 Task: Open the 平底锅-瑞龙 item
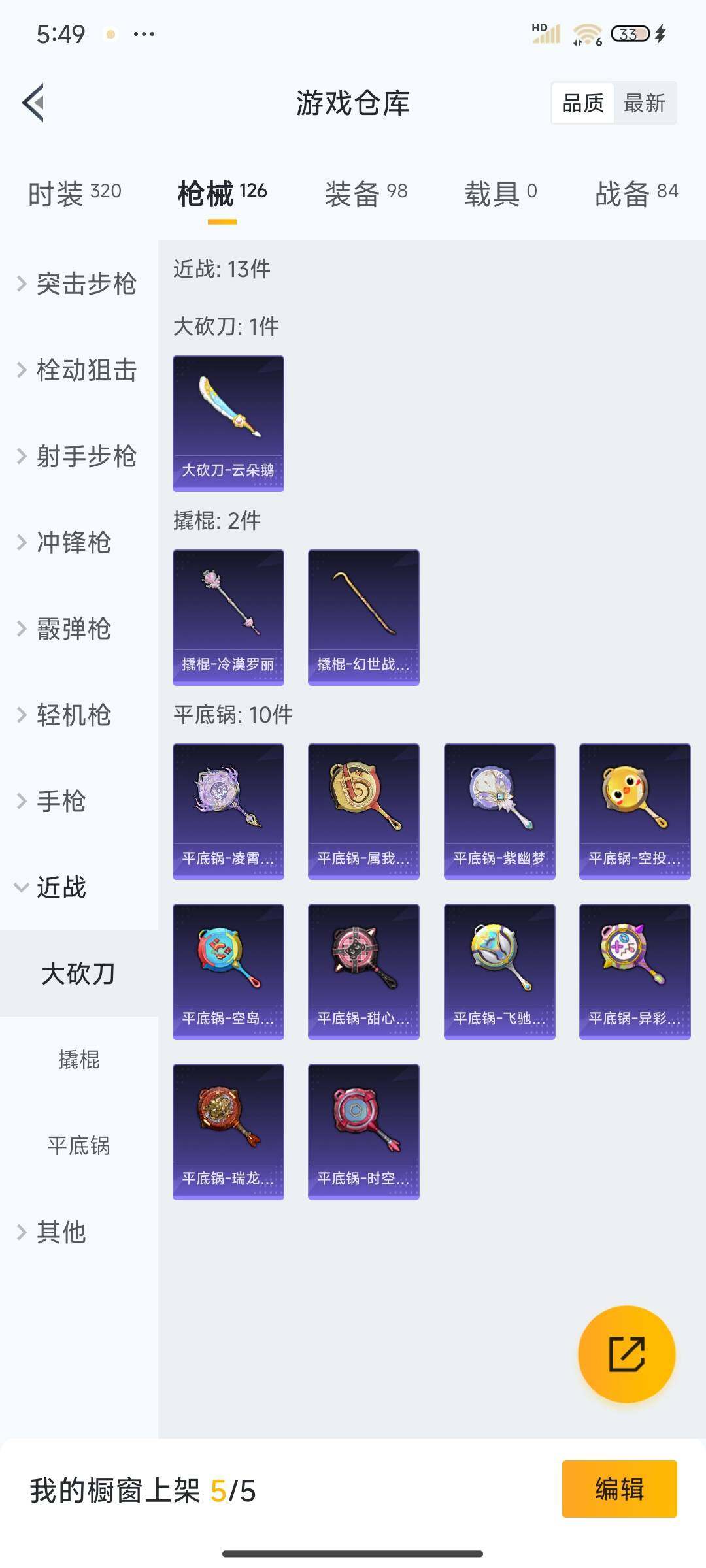(228, 1131)
